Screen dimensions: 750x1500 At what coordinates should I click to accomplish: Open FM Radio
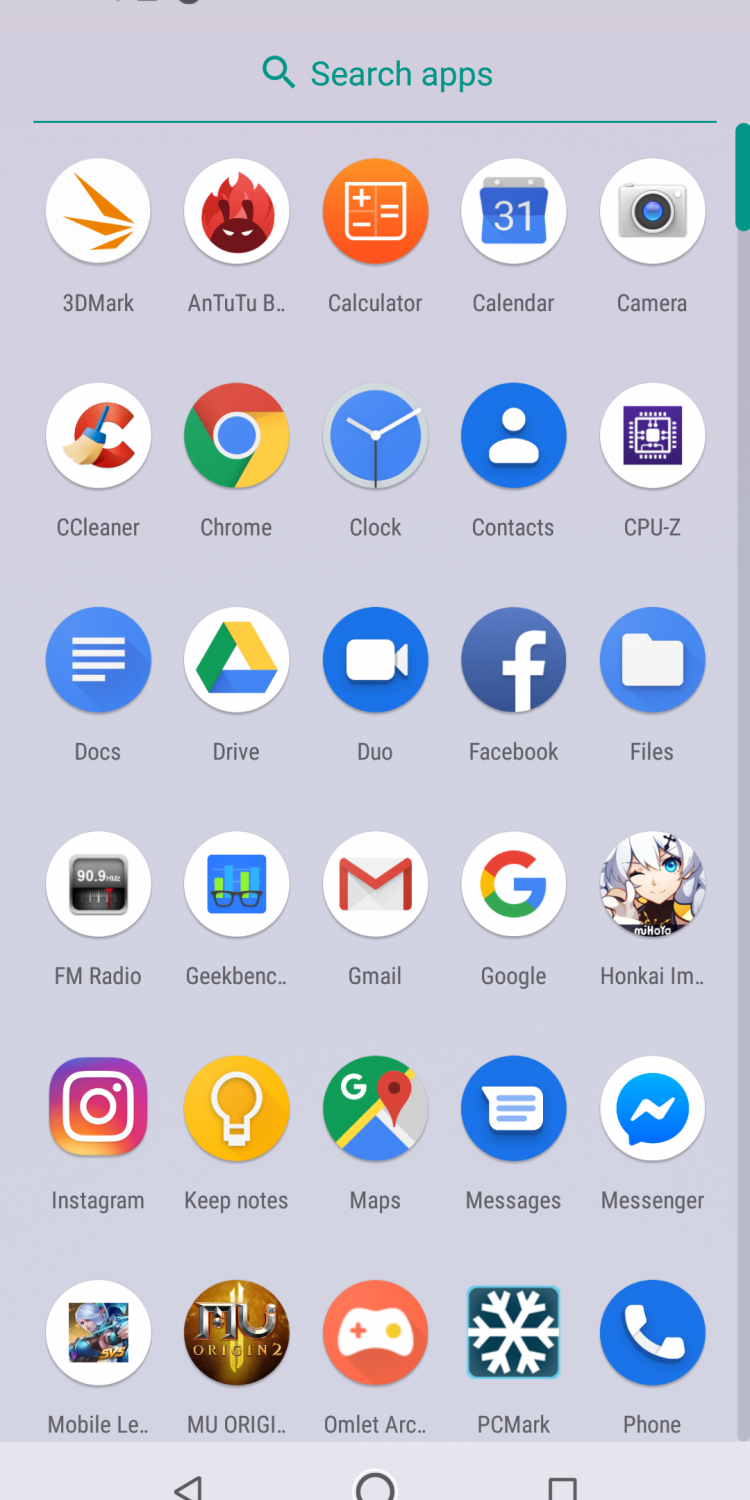point(98,884)
